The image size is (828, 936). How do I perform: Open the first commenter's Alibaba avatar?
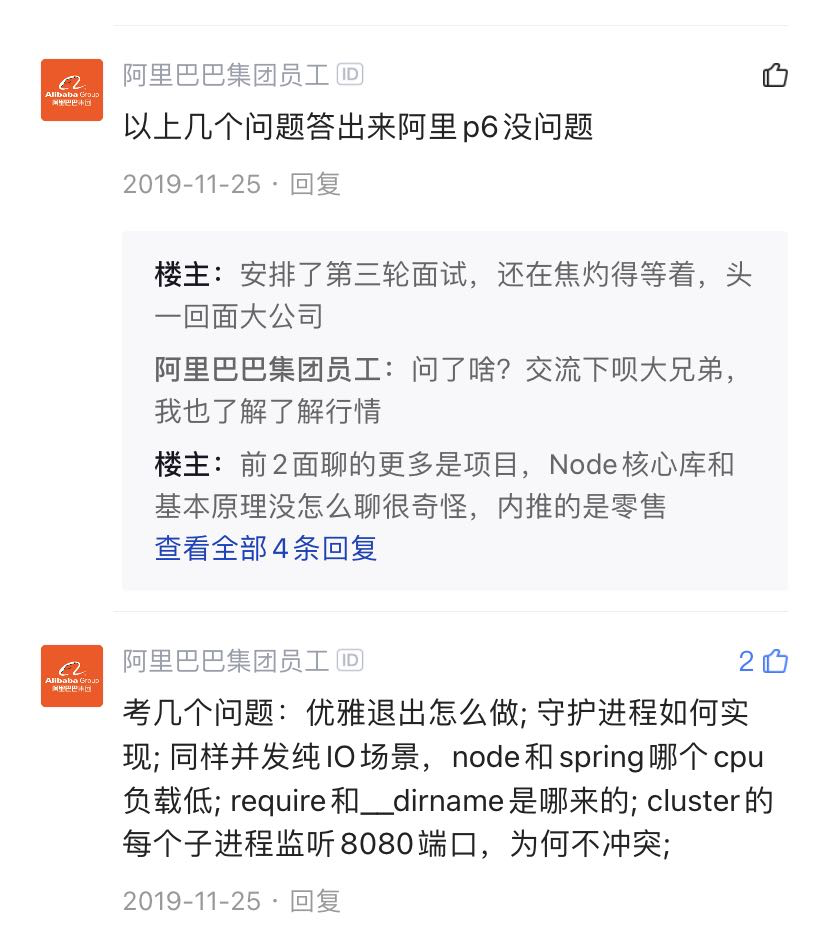[72, 90]
